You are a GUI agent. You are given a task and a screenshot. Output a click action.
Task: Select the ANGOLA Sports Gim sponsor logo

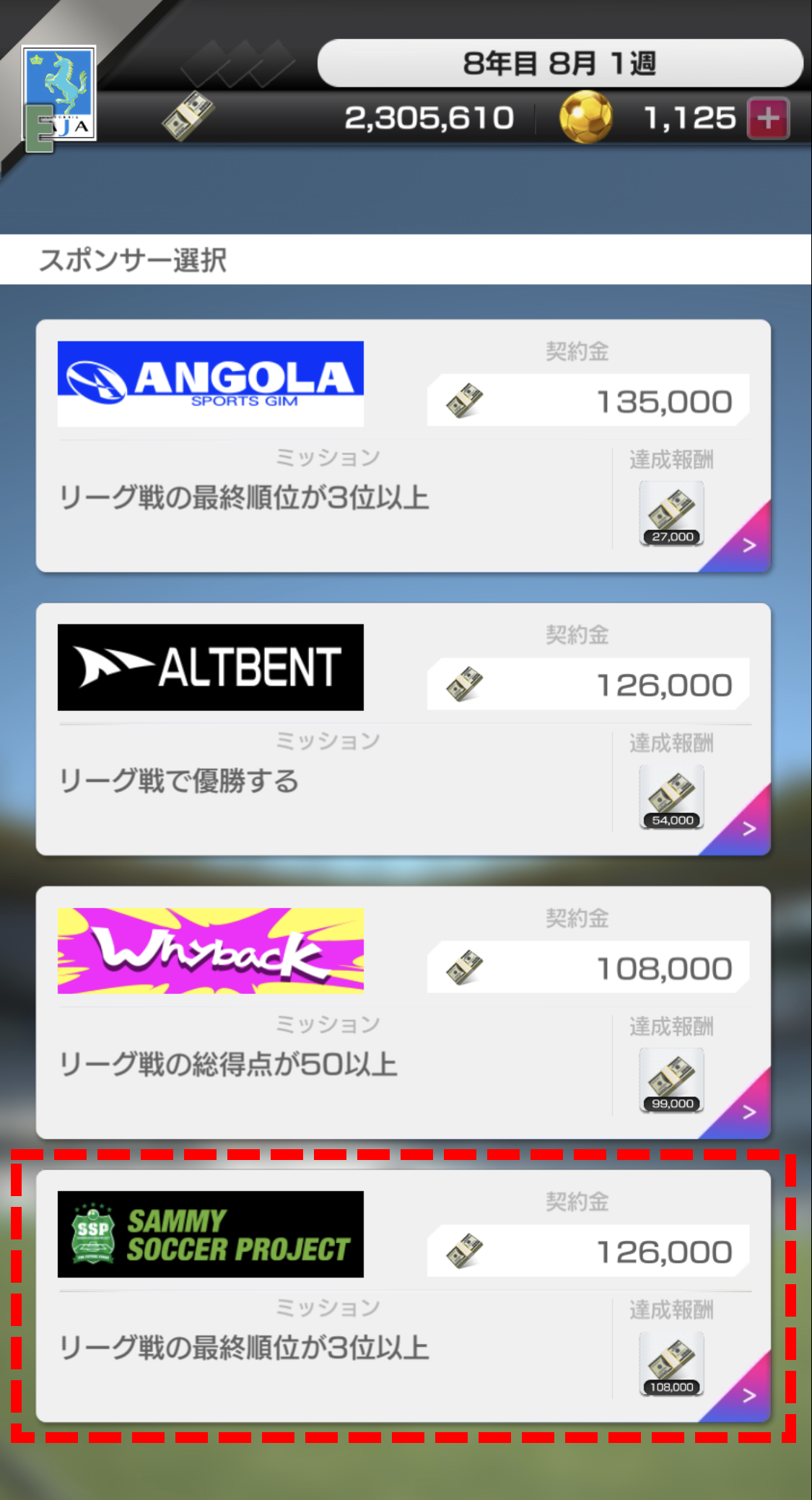(x=210, y=383)
